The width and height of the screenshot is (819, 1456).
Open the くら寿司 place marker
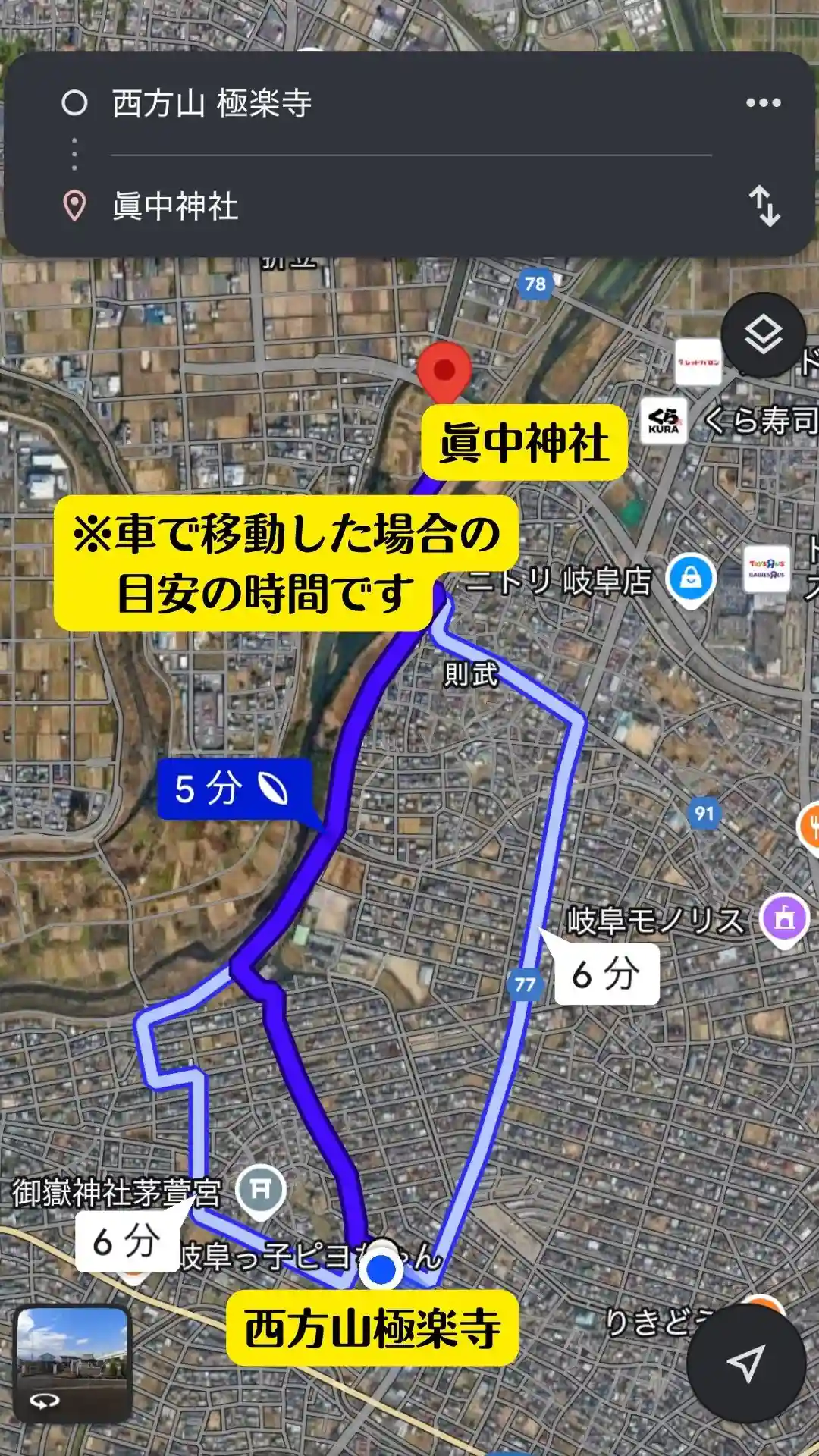pos(664,419)
